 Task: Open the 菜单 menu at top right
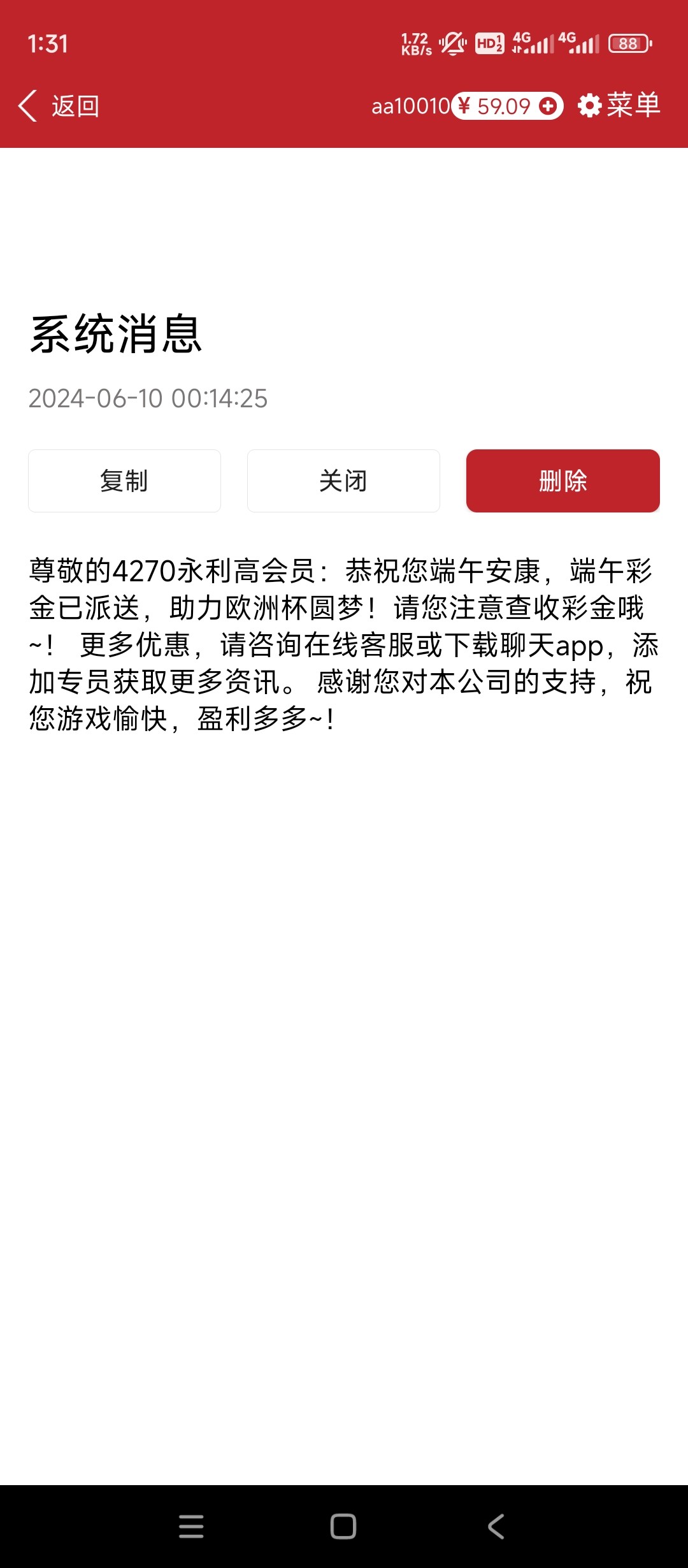(x=634, y=106)
